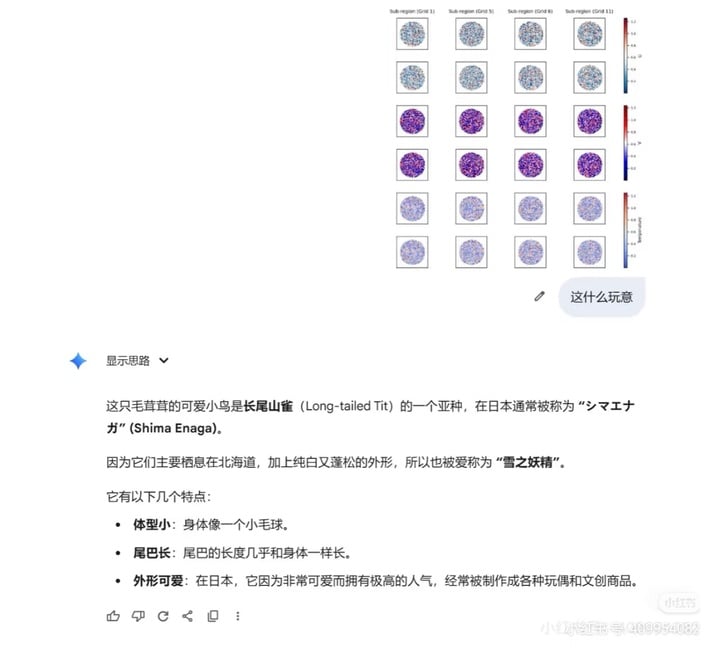Open the three-dot more options menu
This screenshot has width=720, height=653.
tap(237, 616)
